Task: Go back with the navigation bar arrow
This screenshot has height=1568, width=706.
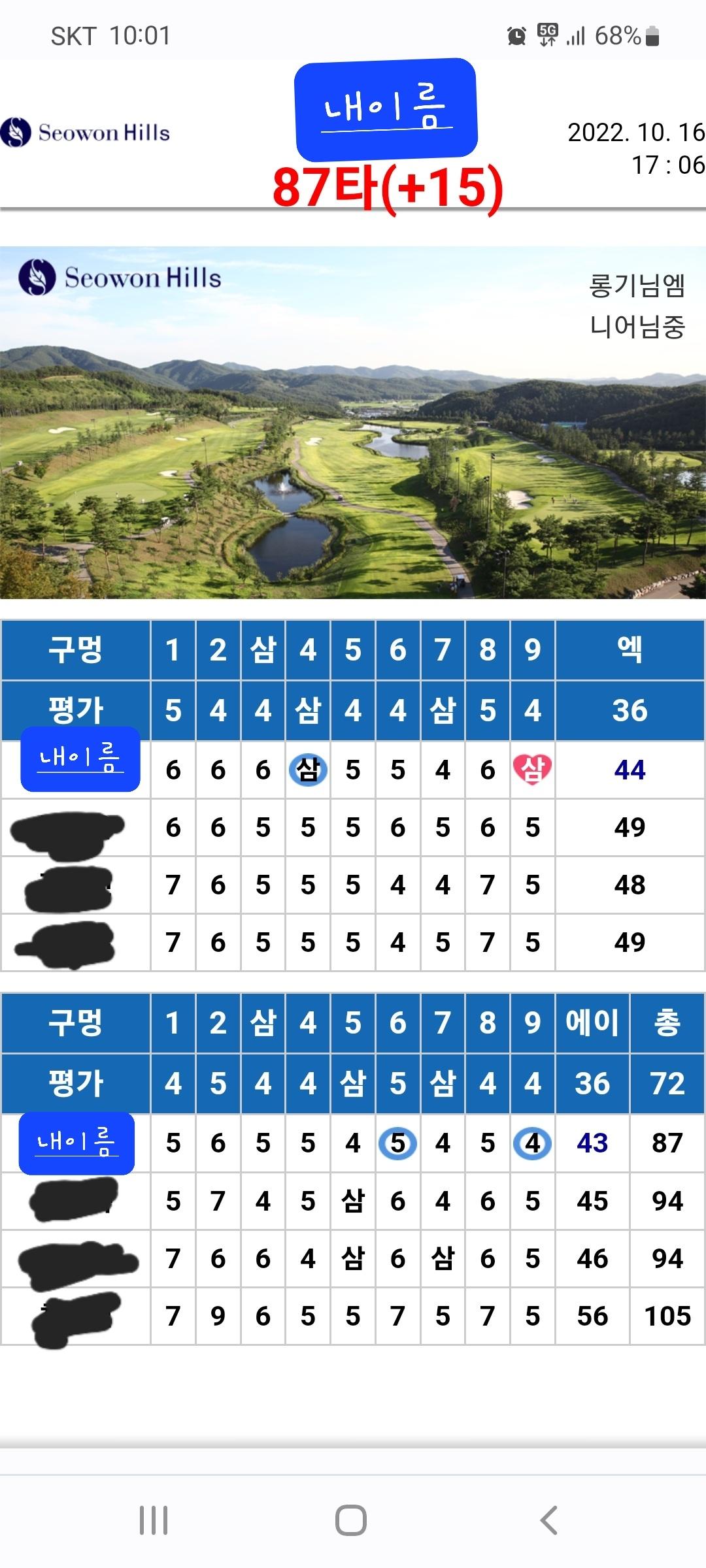Action: pyautogui.click(x=549, y=1520)
